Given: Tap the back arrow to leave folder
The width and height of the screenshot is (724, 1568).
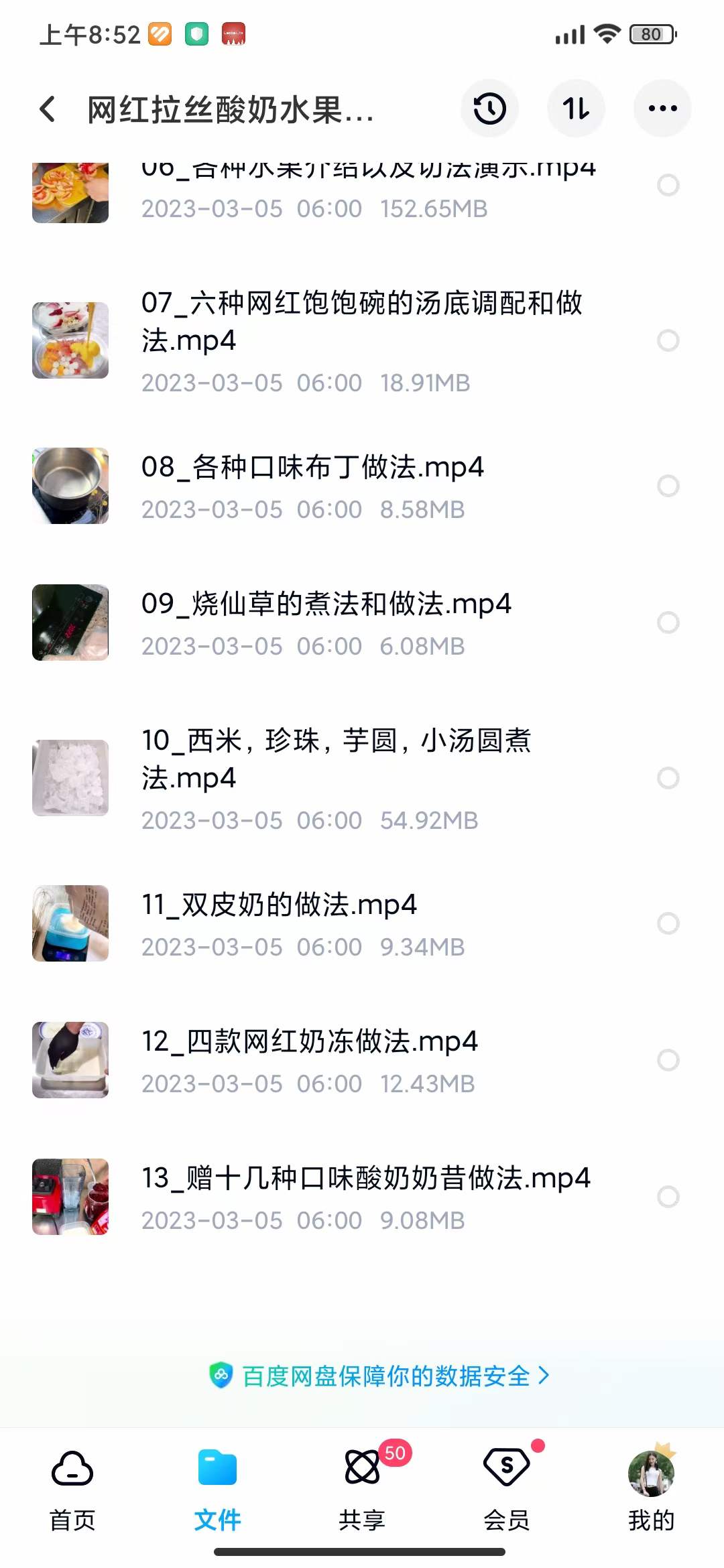Looking at the screenshot, I should click(47, 108).
